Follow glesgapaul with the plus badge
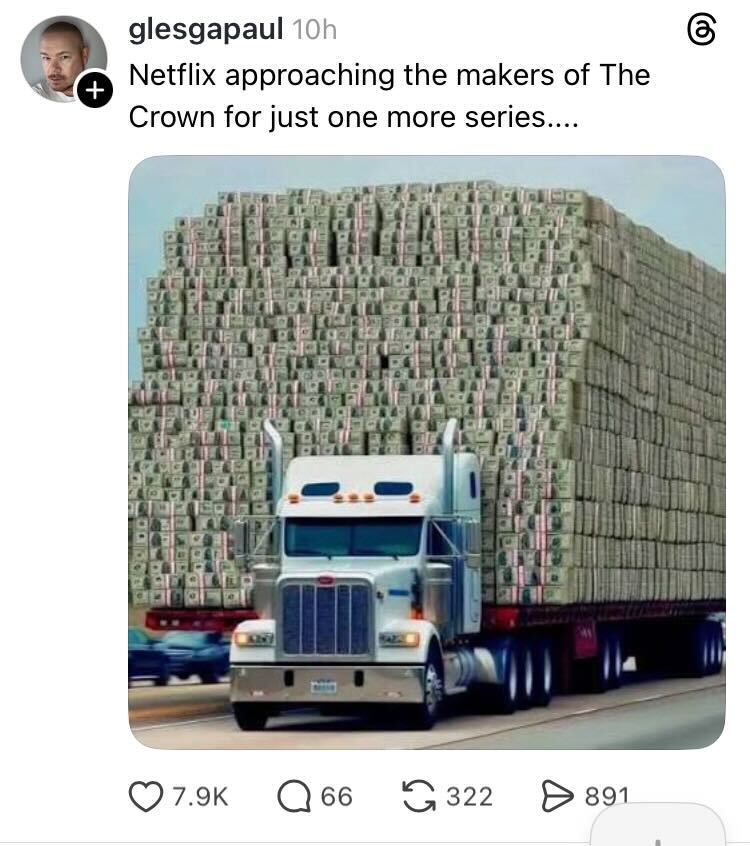The image size is (750, 846). click(93, 91)
